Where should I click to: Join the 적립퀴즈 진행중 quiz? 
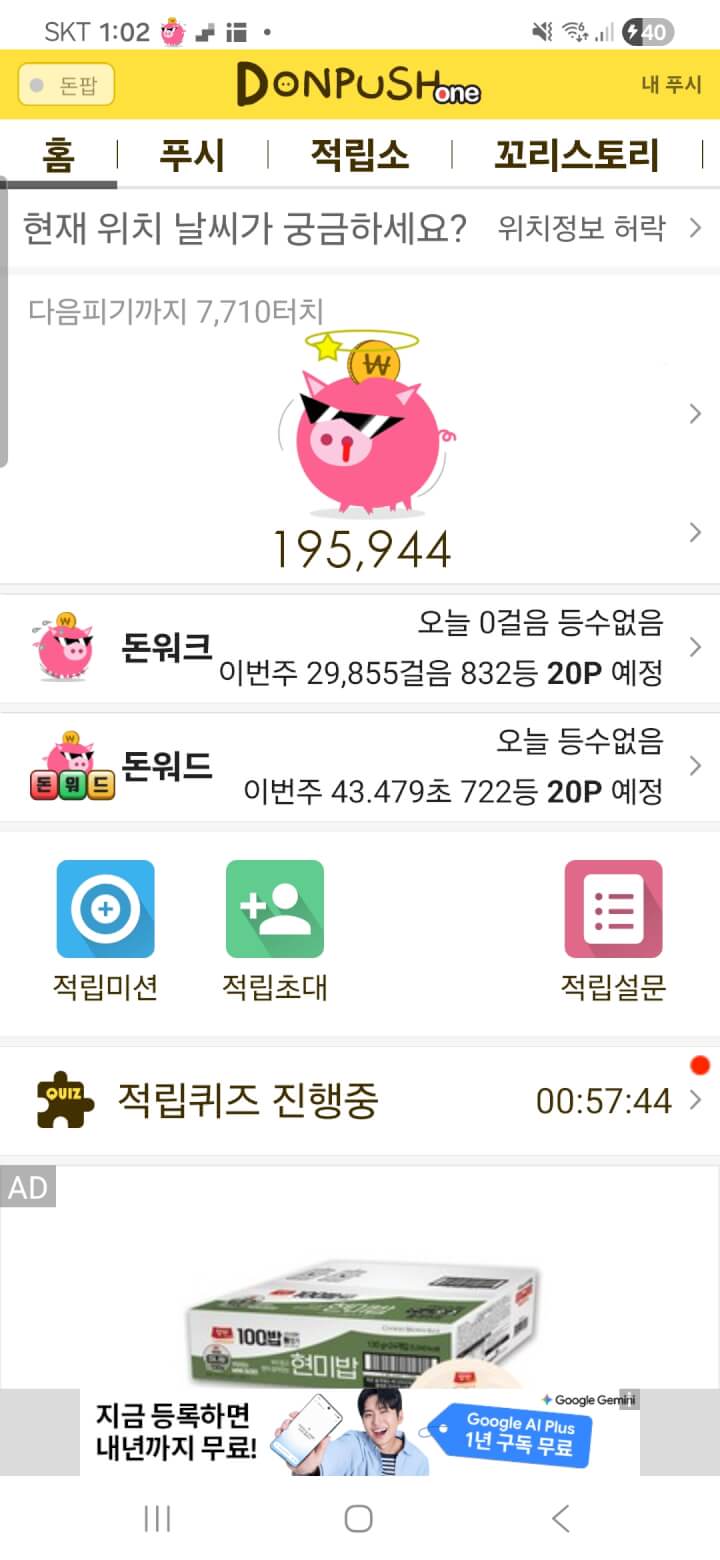pos(360,1101)
